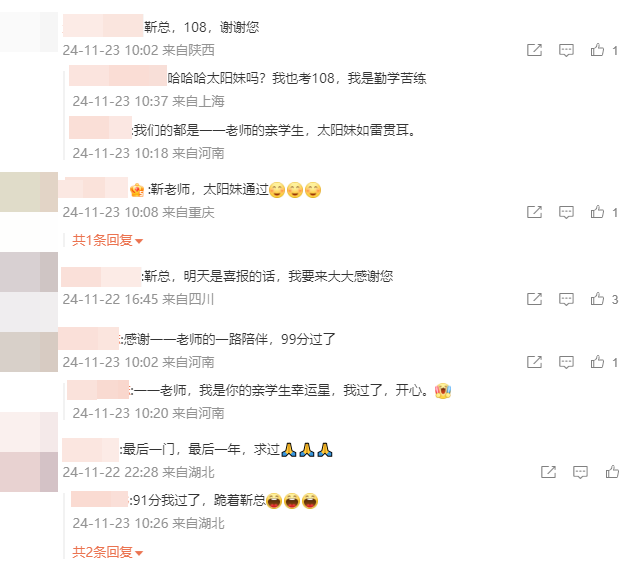Screen dimensions: 638x573
Task: Repost the comment "明天是喜报的话"
Action: (534, 299)
